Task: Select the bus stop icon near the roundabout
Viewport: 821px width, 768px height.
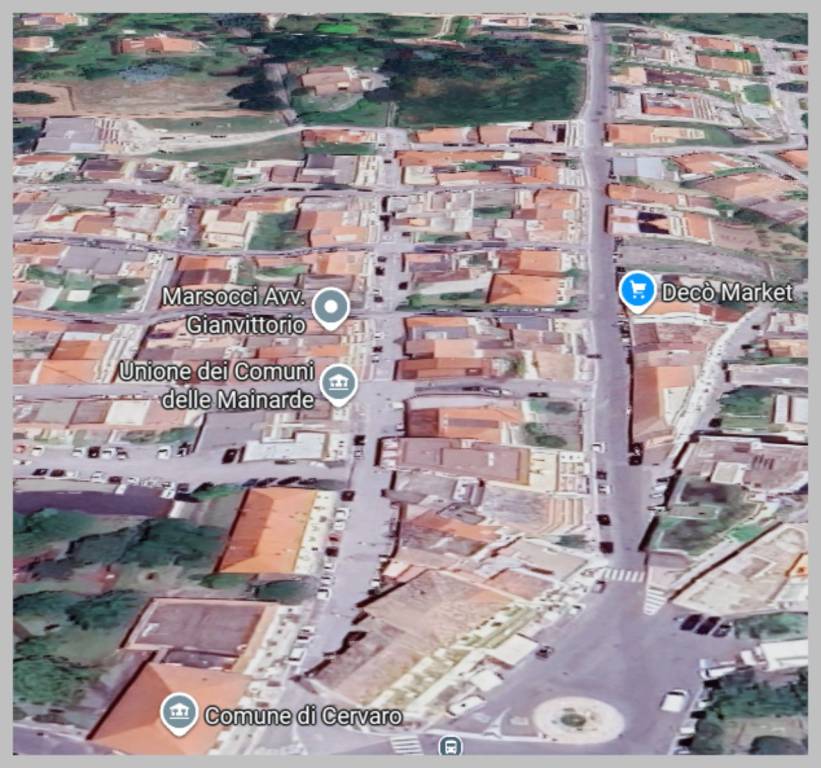Action: pos(450,745)
